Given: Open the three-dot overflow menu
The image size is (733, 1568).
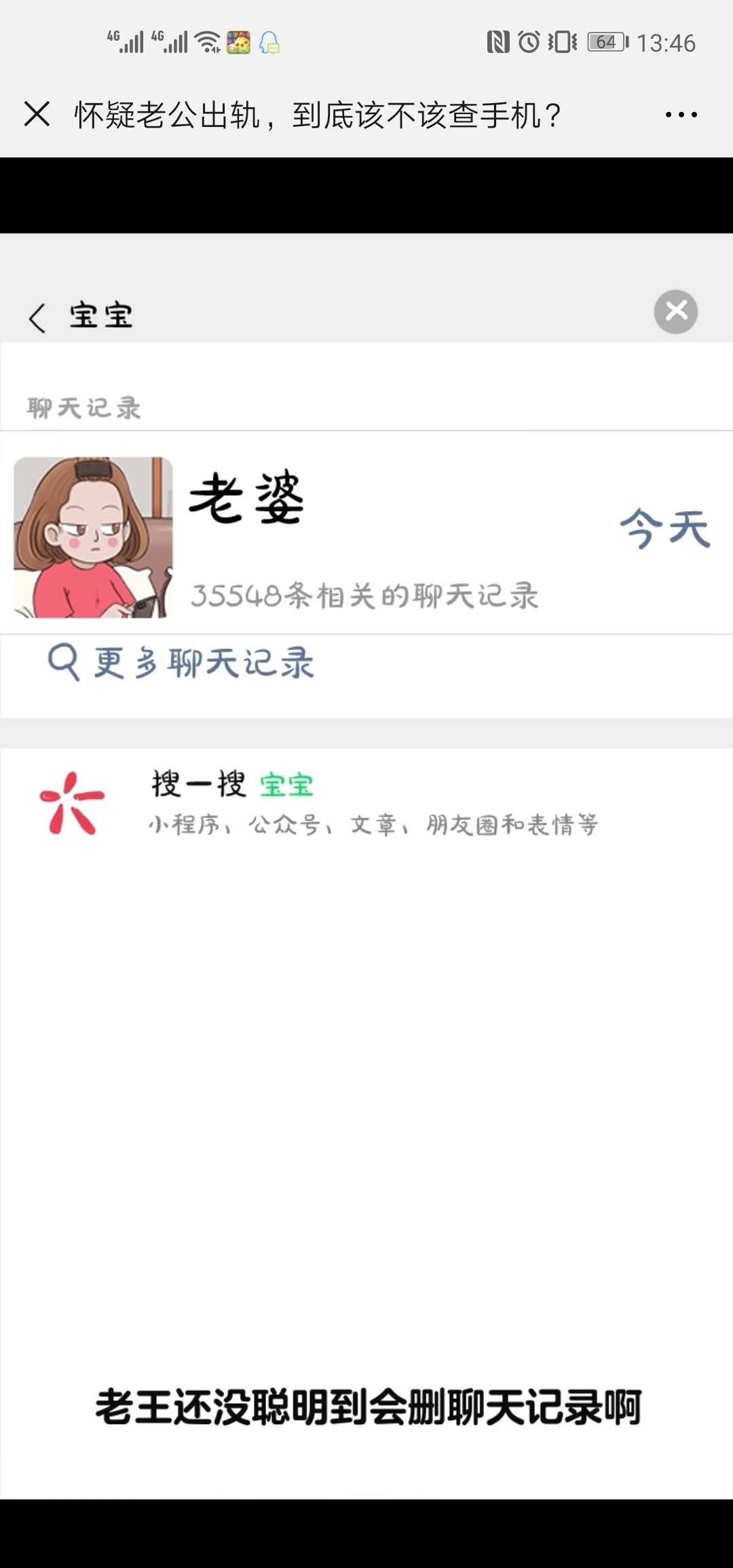Looking at the screenshot, I should coord(681,115).
